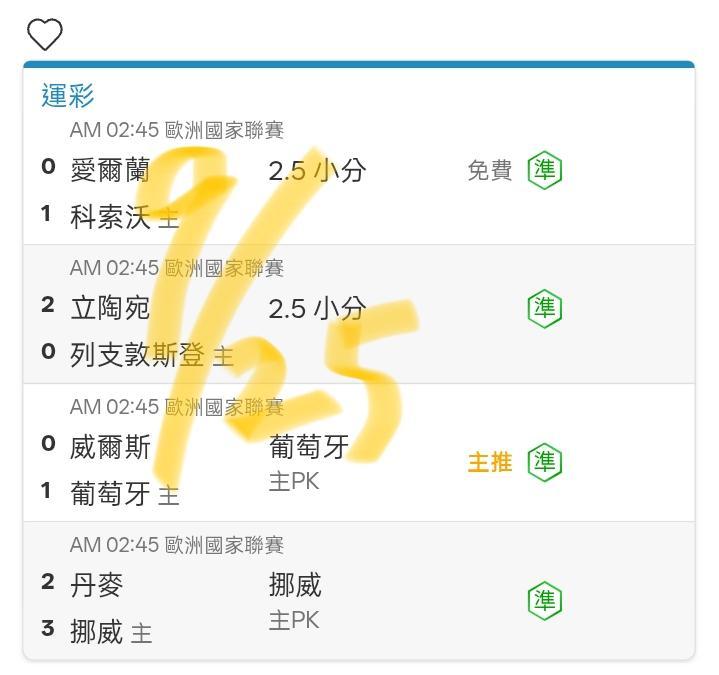This screenshot has width=719, height=675.
Task: Like this prediction with the heart icon
Action: pyautogui.click(x=44, y=34)
